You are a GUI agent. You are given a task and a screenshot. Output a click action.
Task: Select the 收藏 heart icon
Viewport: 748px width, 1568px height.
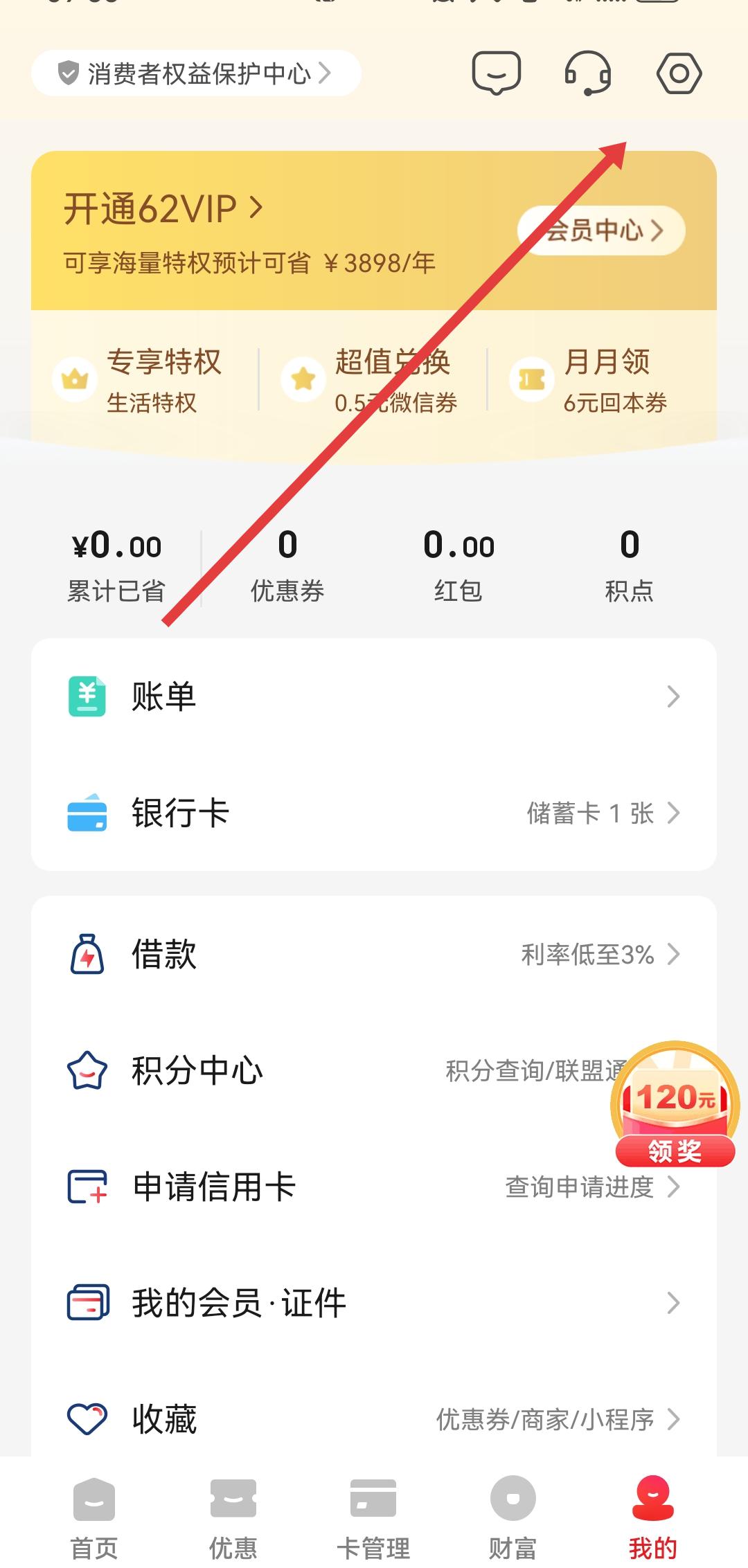point(86,1419)
